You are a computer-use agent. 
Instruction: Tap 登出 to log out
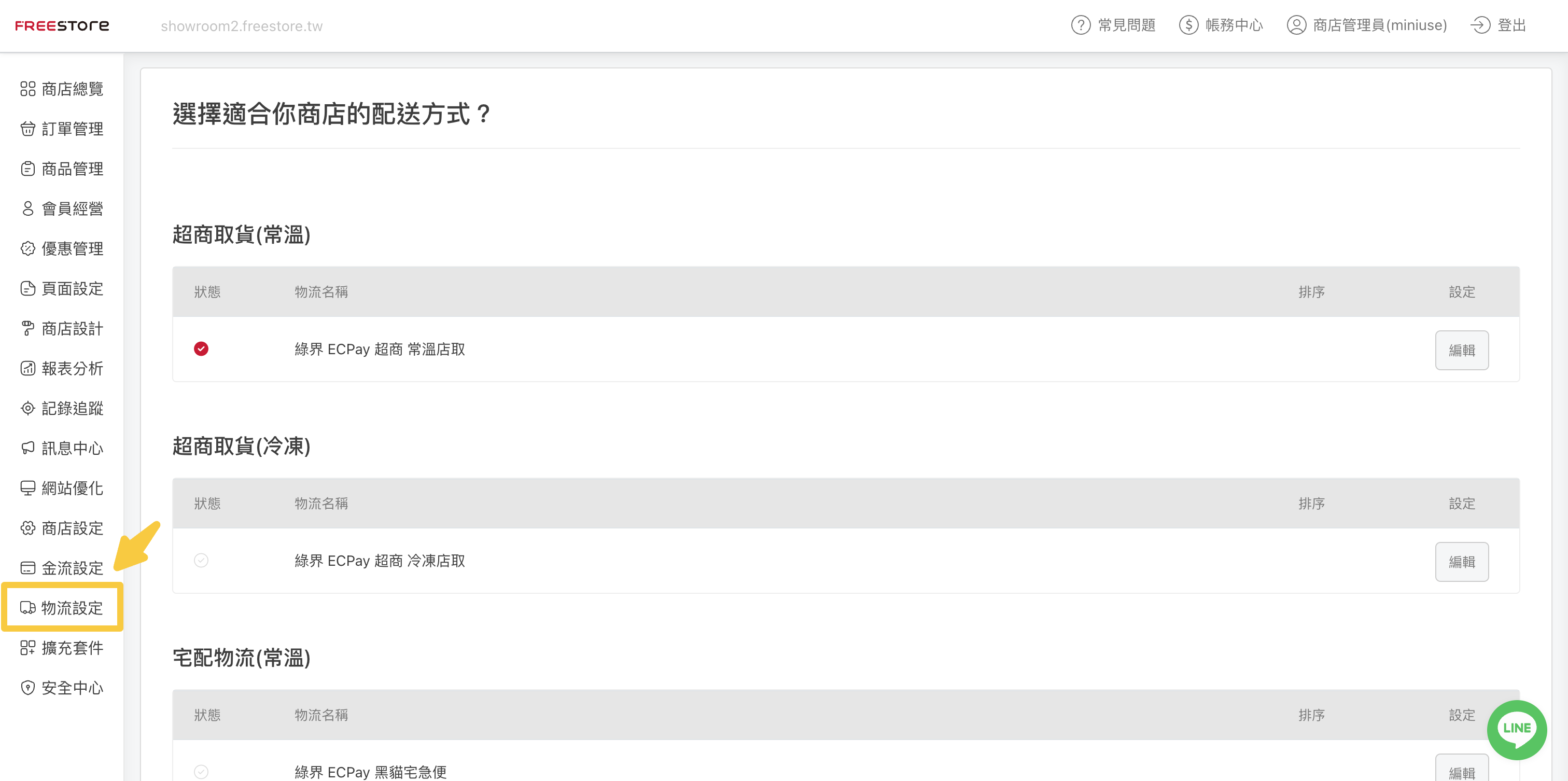(x=1499, y=25)
